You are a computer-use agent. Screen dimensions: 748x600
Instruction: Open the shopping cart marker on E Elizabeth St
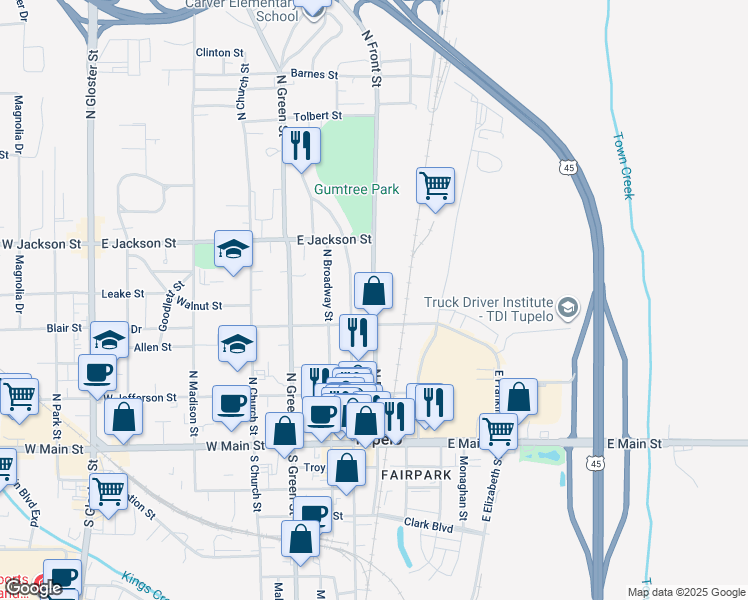(x=499, y=432)
